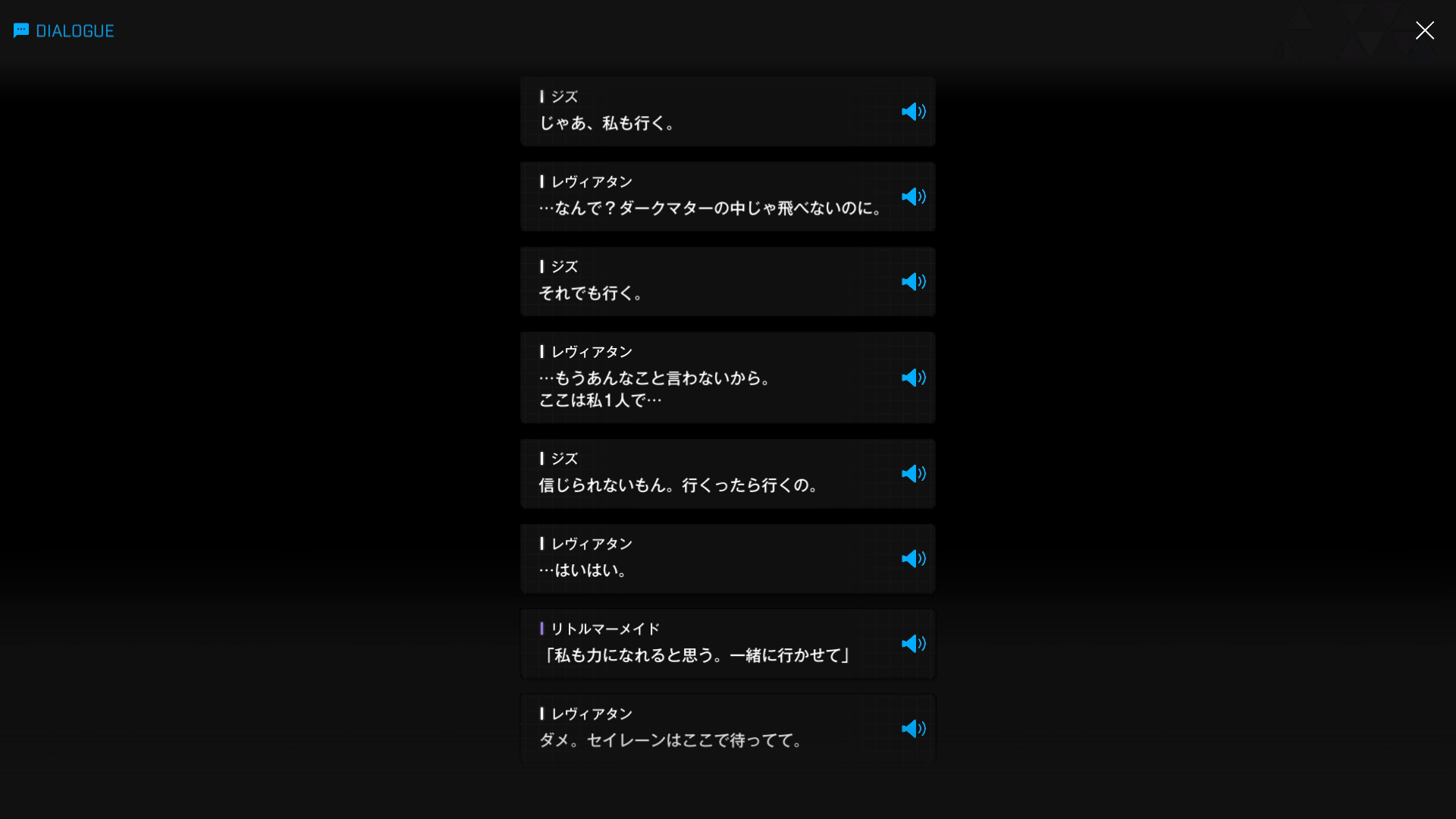Viewport: 1456px width, 819px height.
Task: Play voice for ジズ's line じゃあ、私も行く
Action: [x=913, y=111]
